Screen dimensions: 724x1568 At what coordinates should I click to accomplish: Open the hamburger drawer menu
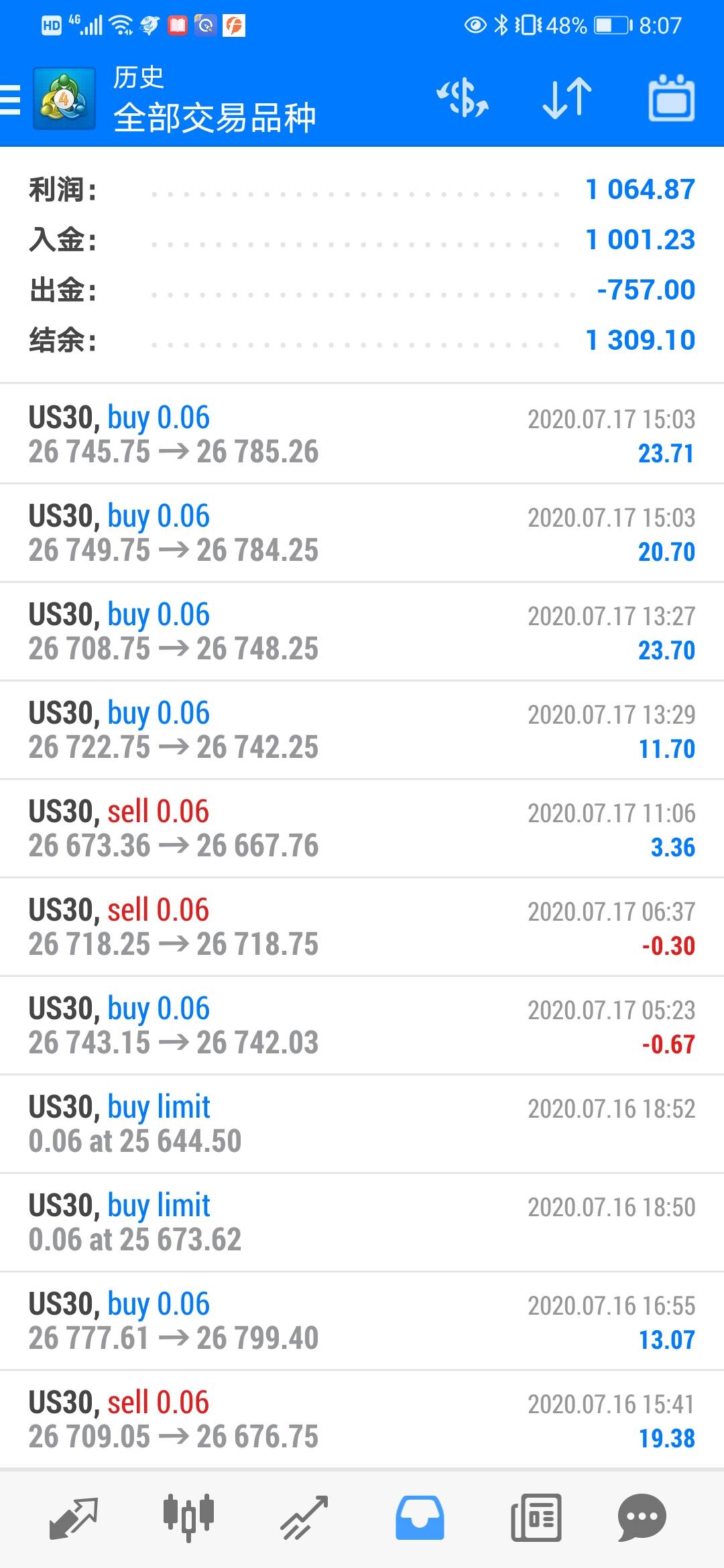10,100
